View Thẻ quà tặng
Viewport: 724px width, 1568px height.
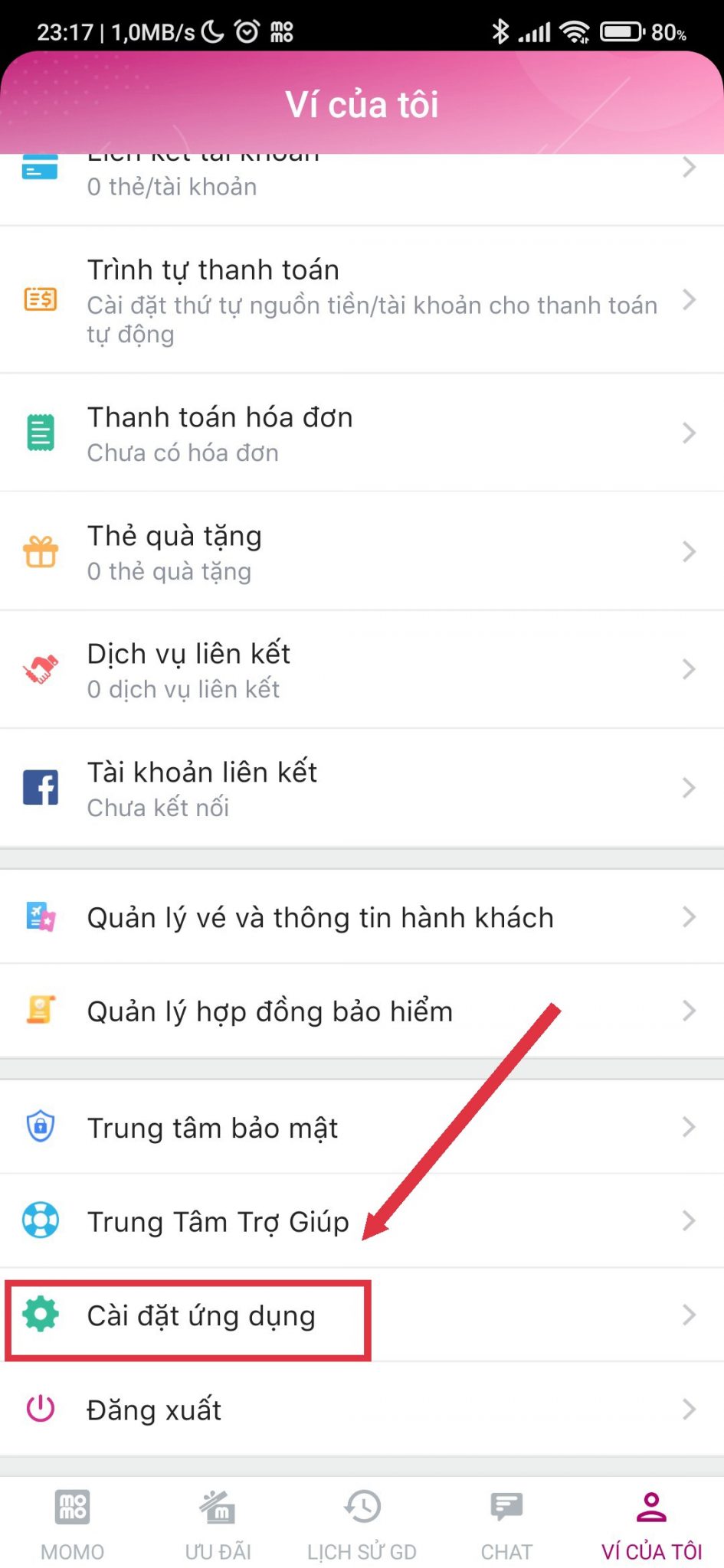pos(362,552)
